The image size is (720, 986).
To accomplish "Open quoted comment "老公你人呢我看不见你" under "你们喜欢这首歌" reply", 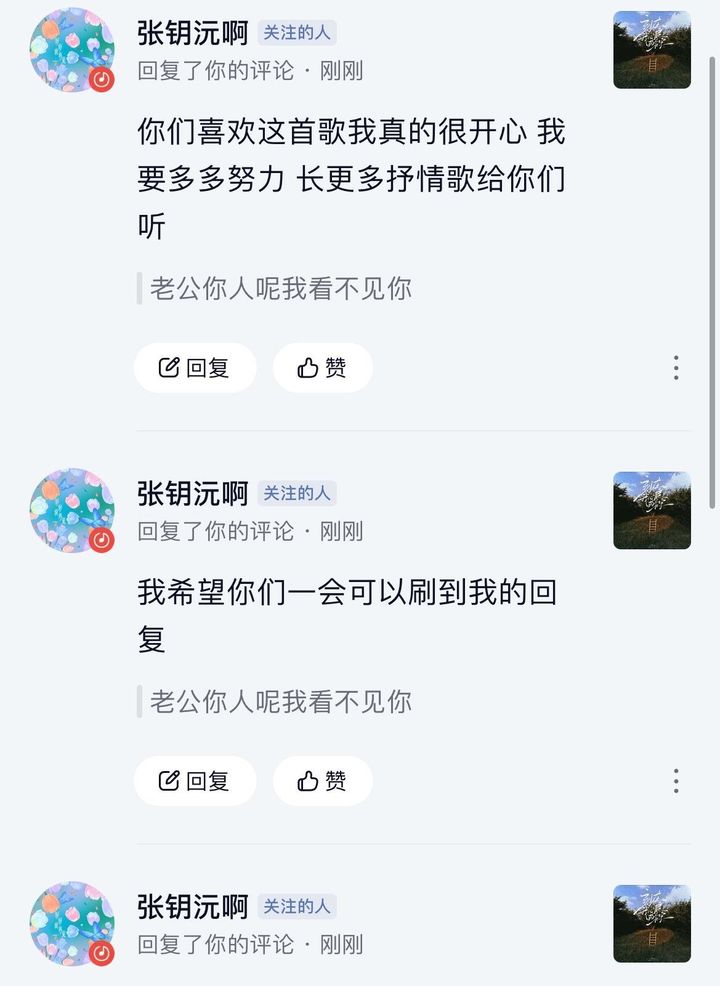I will pyautogui.click(x=280, y=289).
